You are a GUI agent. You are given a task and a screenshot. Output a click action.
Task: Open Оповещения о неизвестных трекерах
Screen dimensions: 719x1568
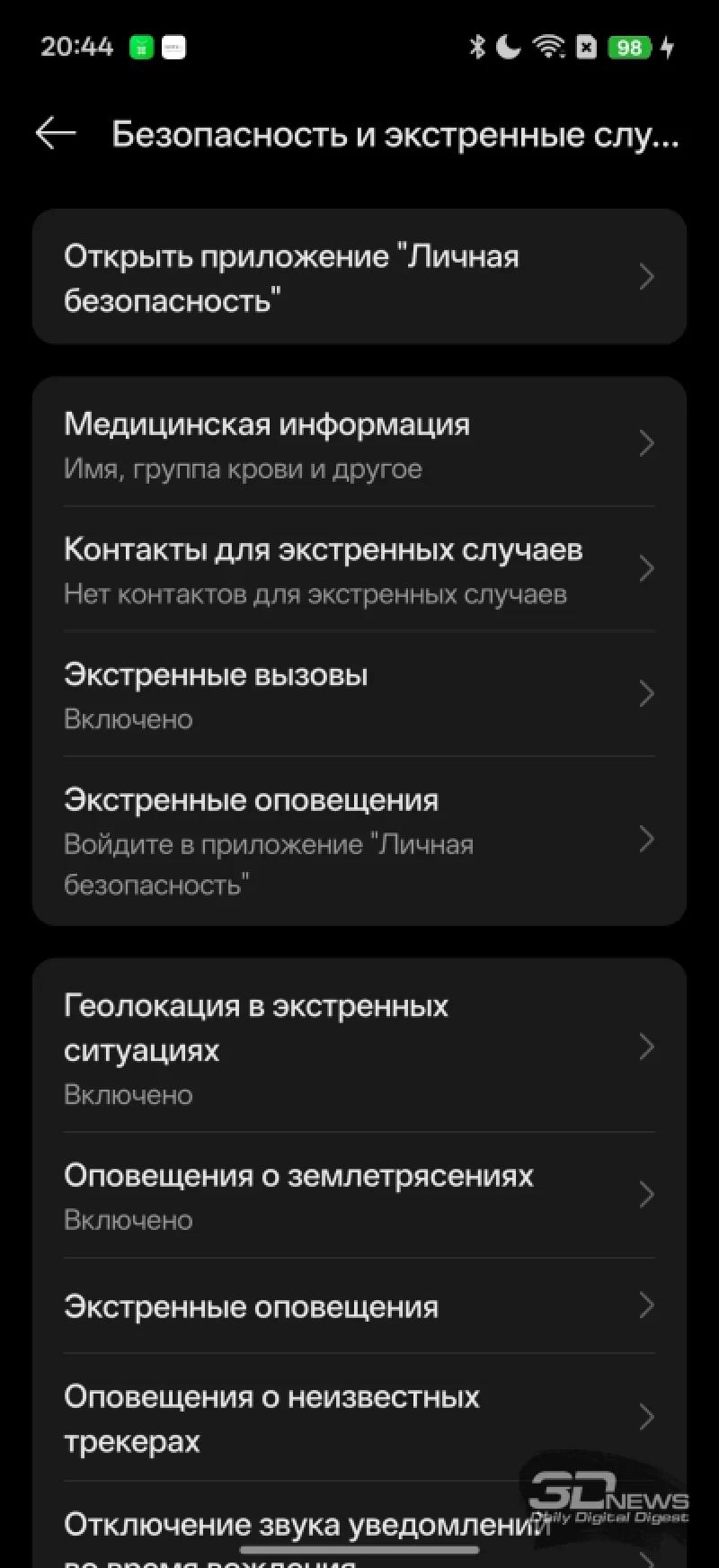click(x=358, y=1418)
